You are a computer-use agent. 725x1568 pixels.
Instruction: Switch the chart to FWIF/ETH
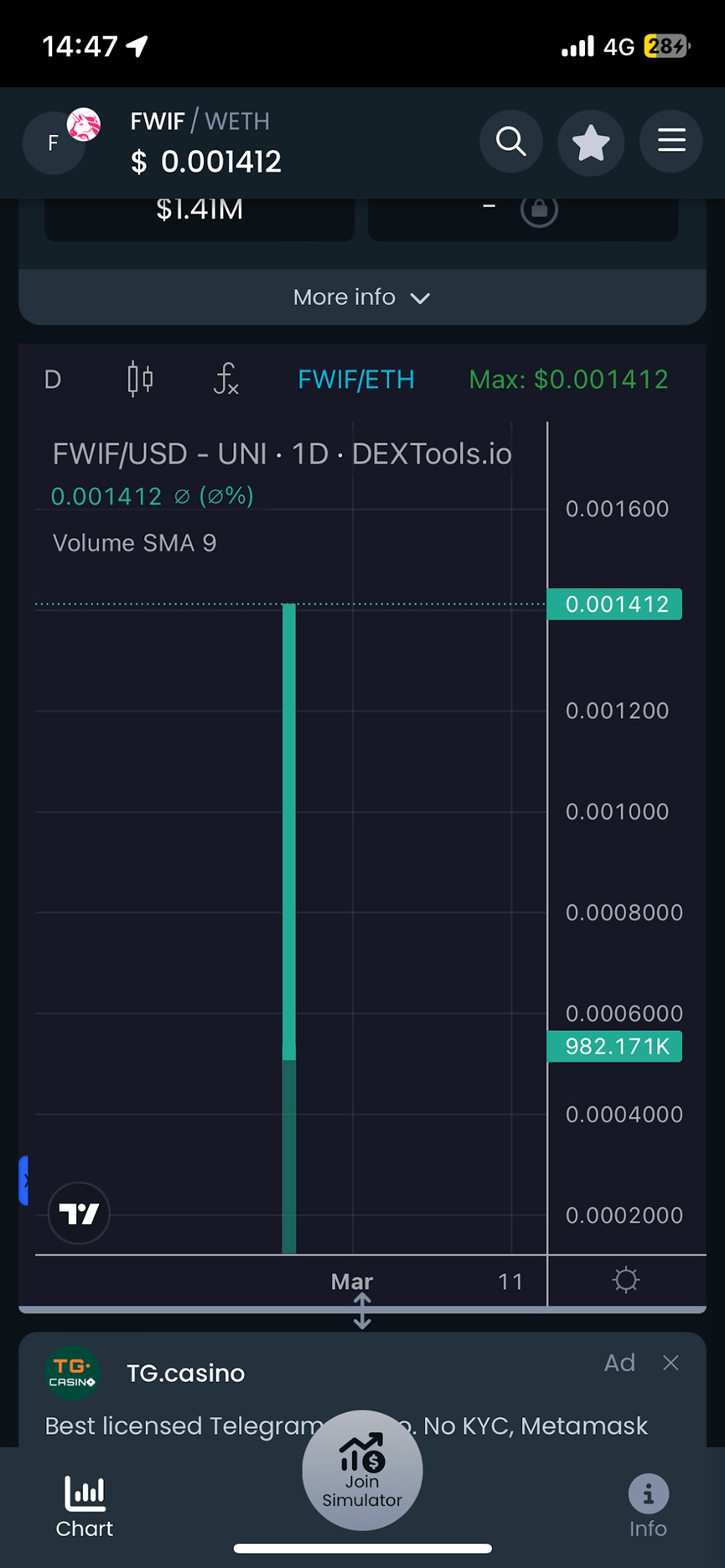[356, 380]
